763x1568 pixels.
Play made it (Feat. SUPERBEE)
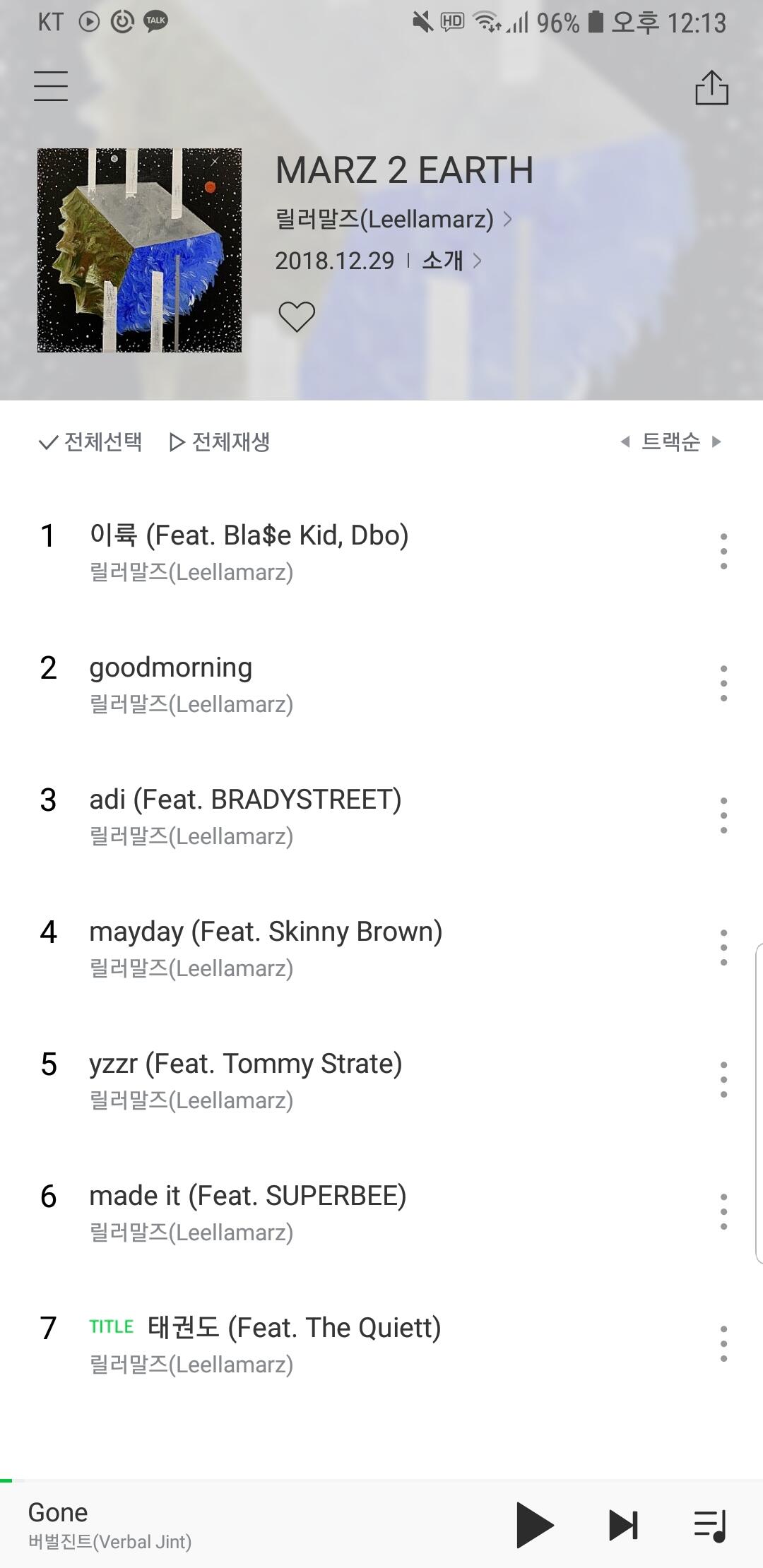(x=247, y=1196)
